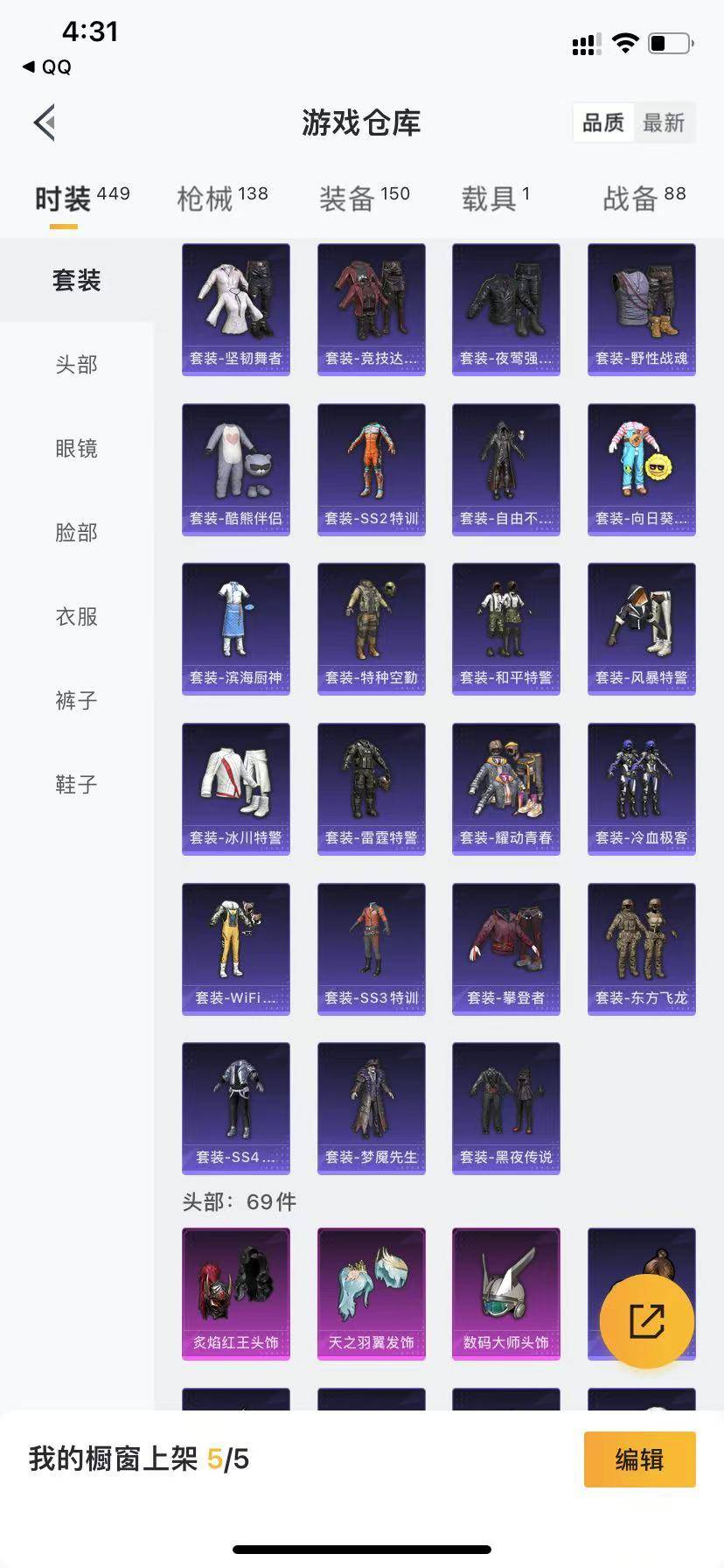The height and width of the screenshot is (1568, 724).
Task: Select 脸部 in the side menu
Action: point(77,532)
